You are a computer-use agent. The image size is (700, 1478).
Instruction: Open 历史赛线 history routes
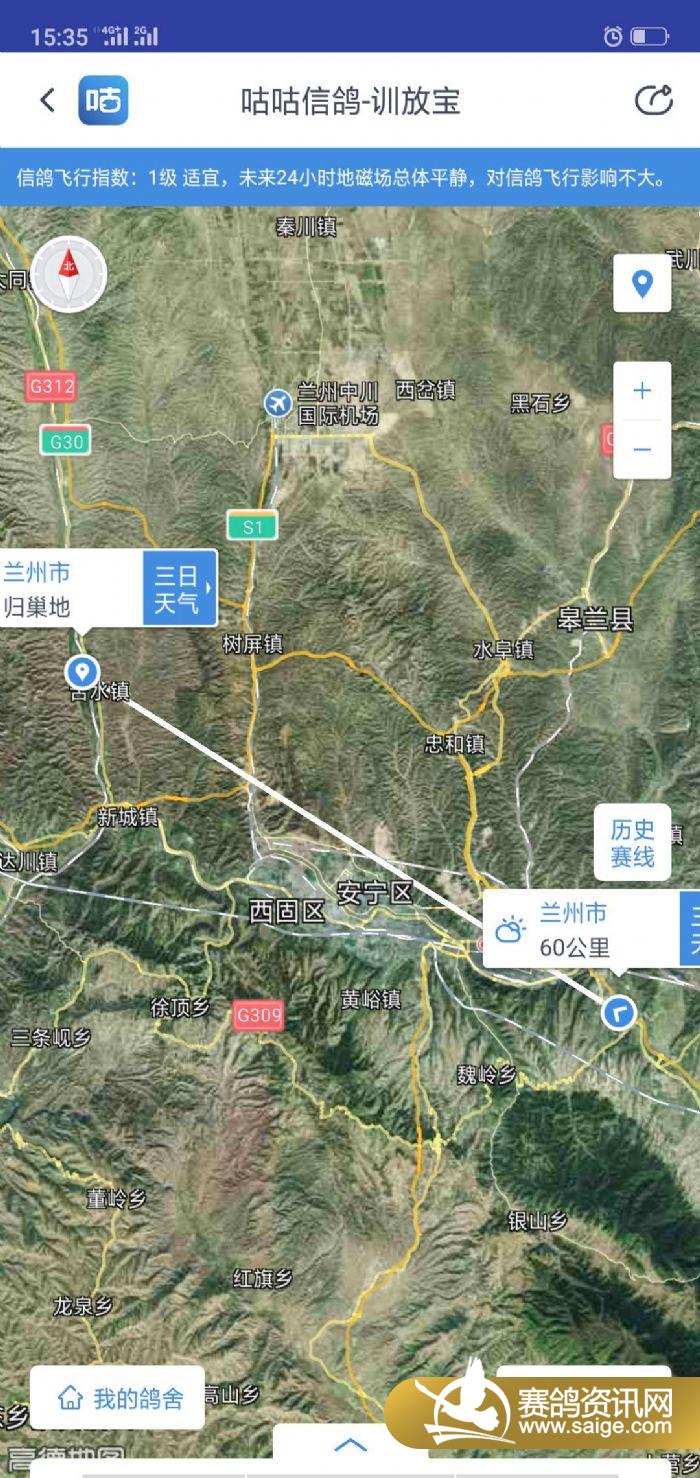pyautogui.click(x=632, y=843)
